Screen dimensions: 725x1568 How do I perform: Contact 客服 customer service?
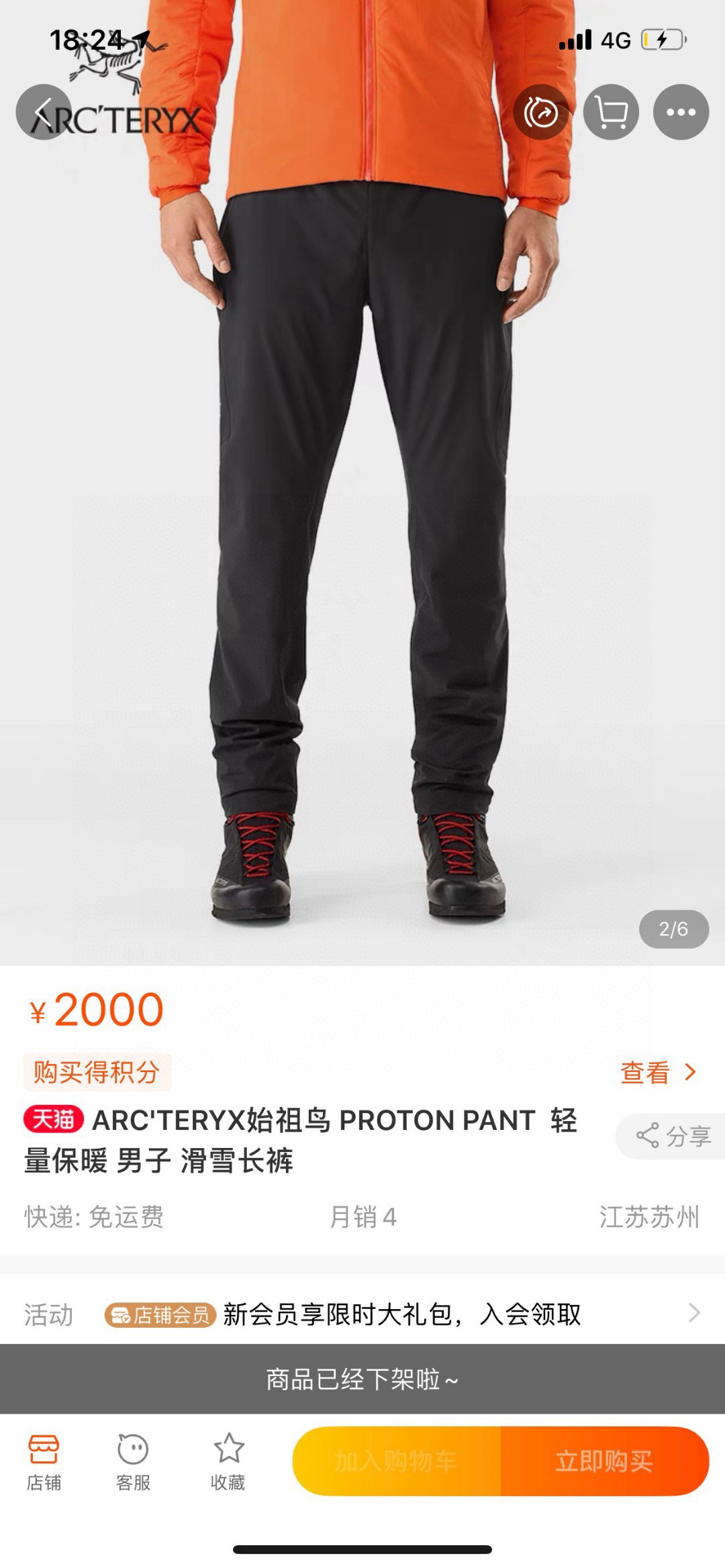[133, 1462]
